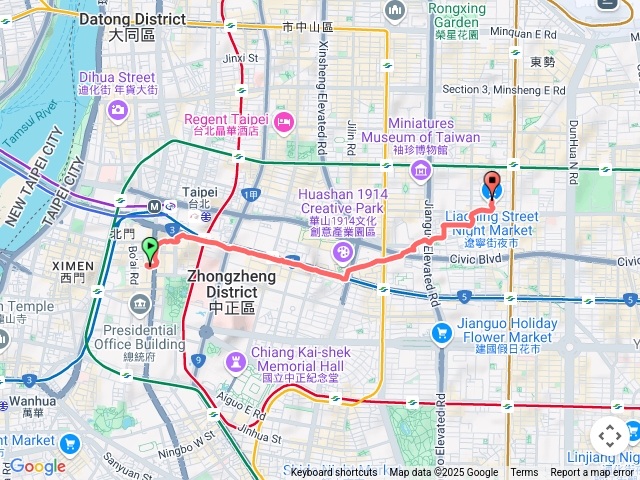
Task: Open the map camera controls button
Action: click(609, 436)
